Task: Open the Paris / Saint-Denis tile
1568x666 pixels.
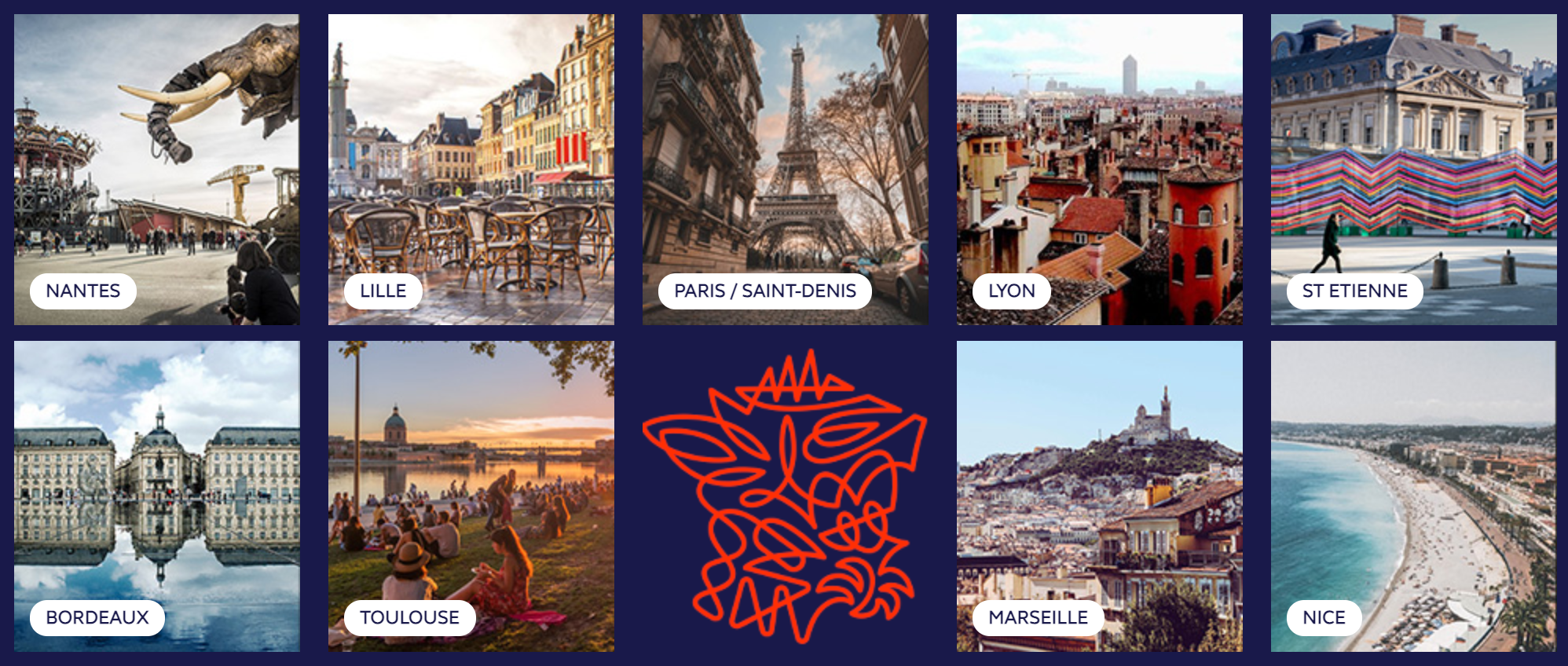Action: [x=785, y=169]
